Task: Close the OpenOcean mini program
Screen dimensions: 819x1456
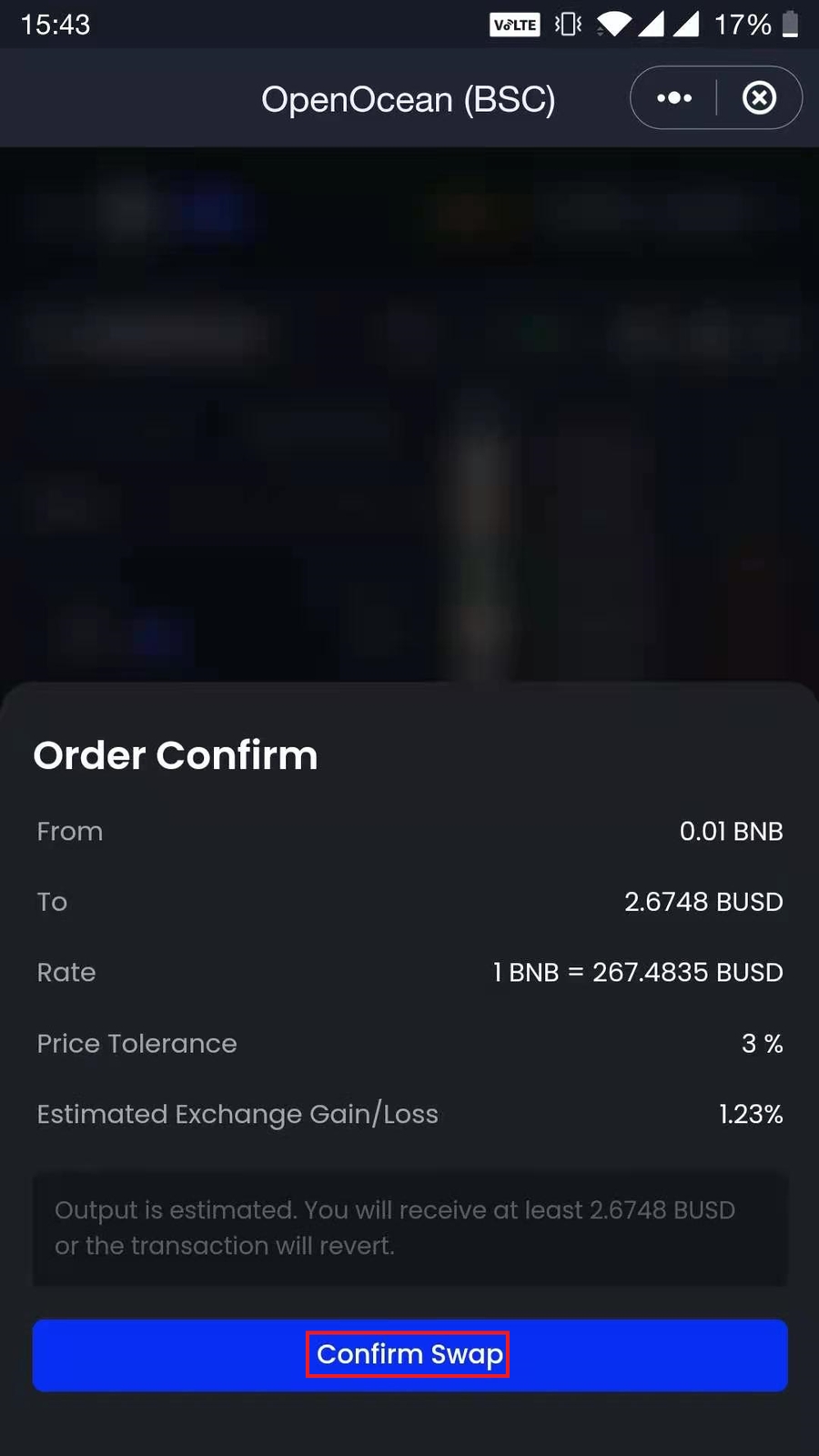Action: 759,98
